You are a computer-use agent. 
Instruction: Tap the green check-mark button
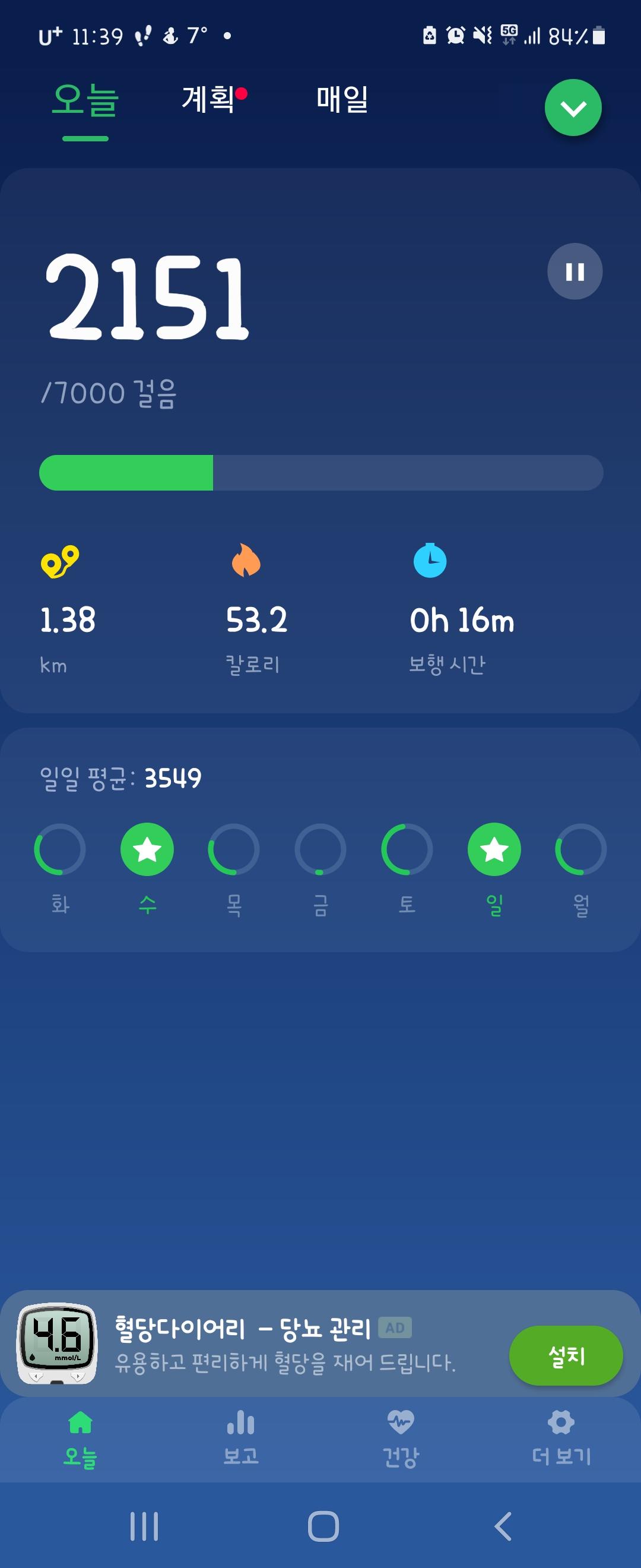tap(572, 108)
